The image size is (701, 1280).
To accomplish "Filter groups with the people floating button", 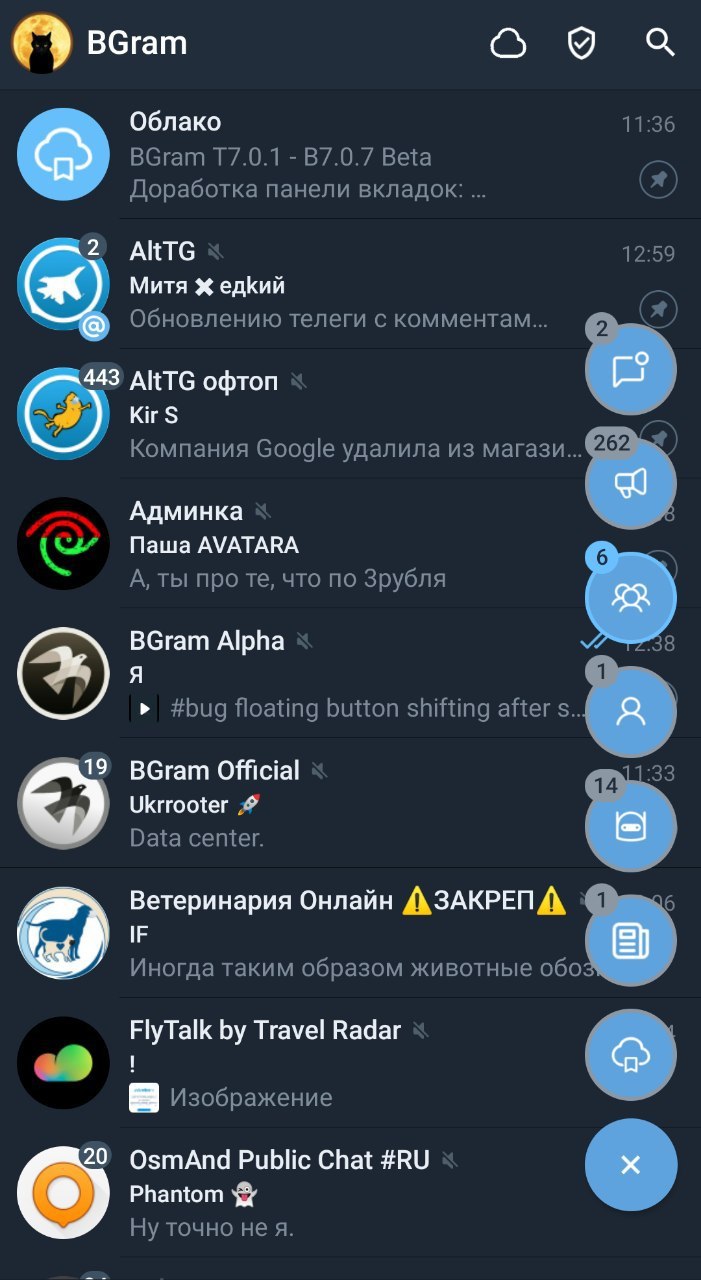I will (630, 598).
